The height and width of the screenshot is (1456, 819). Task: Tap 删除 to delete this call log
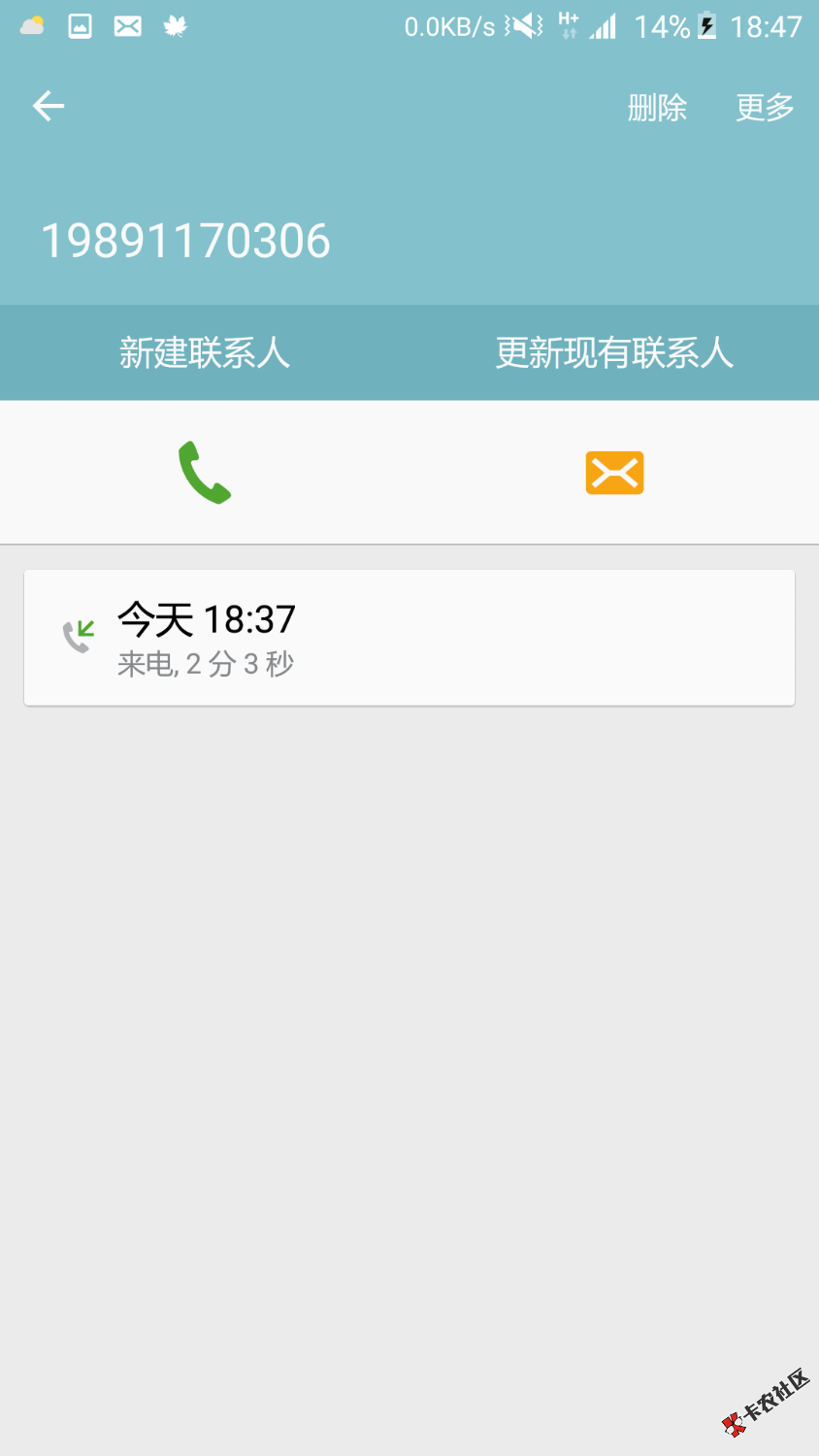657,107
